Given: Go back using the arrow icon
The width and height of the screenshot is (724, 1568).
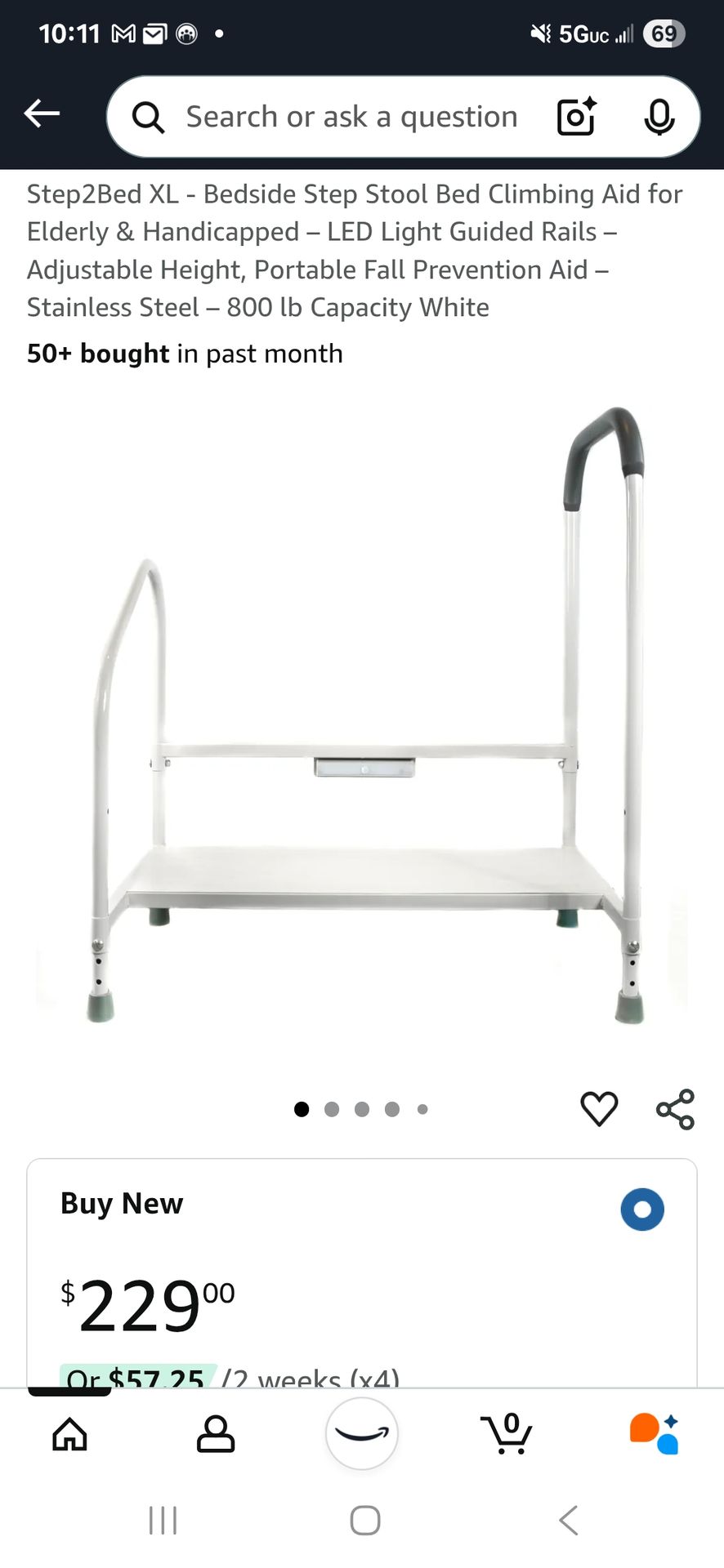Looking at the screenshot, I should coord(42,114).
